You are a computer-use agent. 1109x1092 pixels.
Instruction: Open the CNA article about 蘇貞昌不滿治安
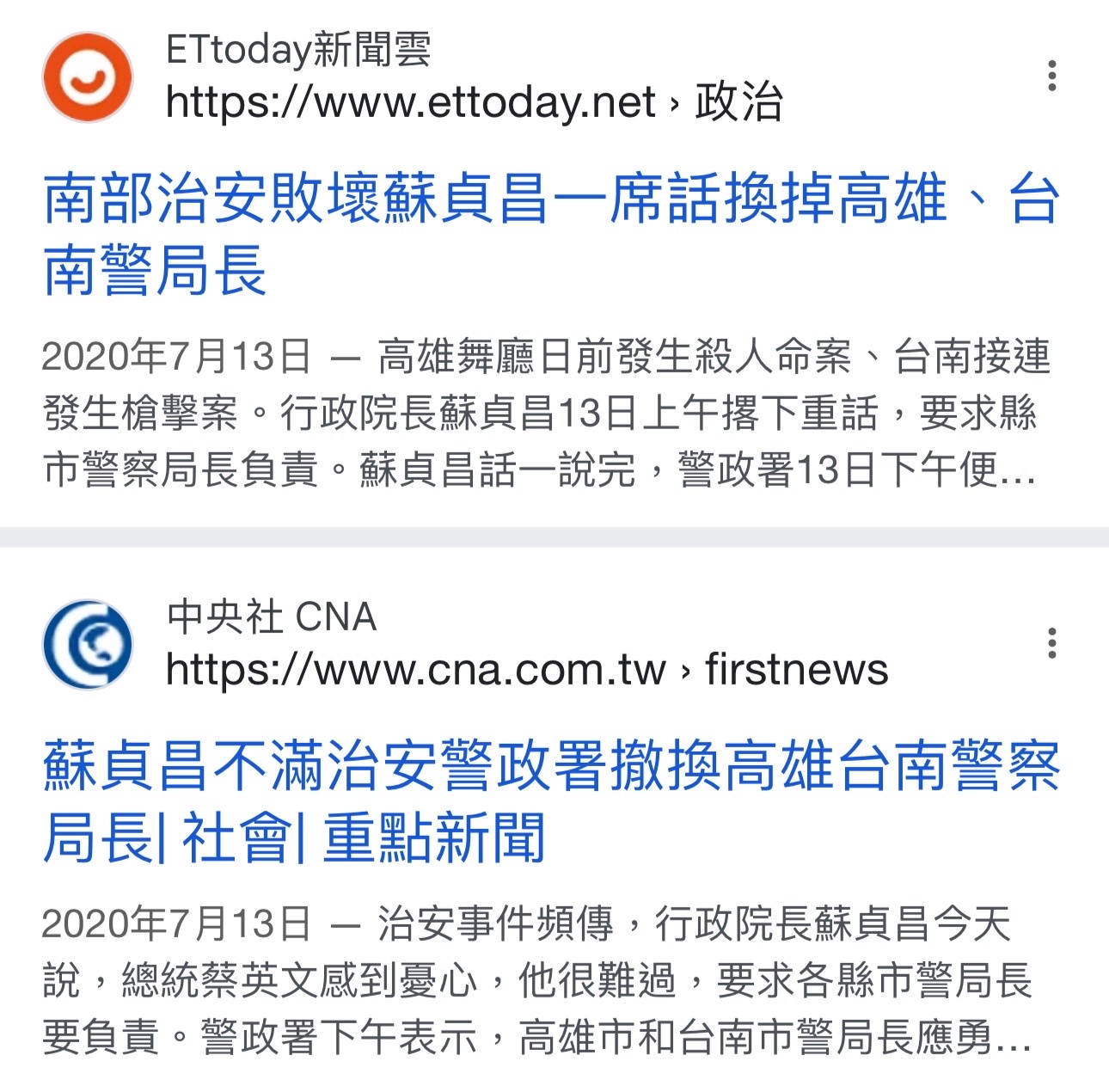tap(550, 801)
